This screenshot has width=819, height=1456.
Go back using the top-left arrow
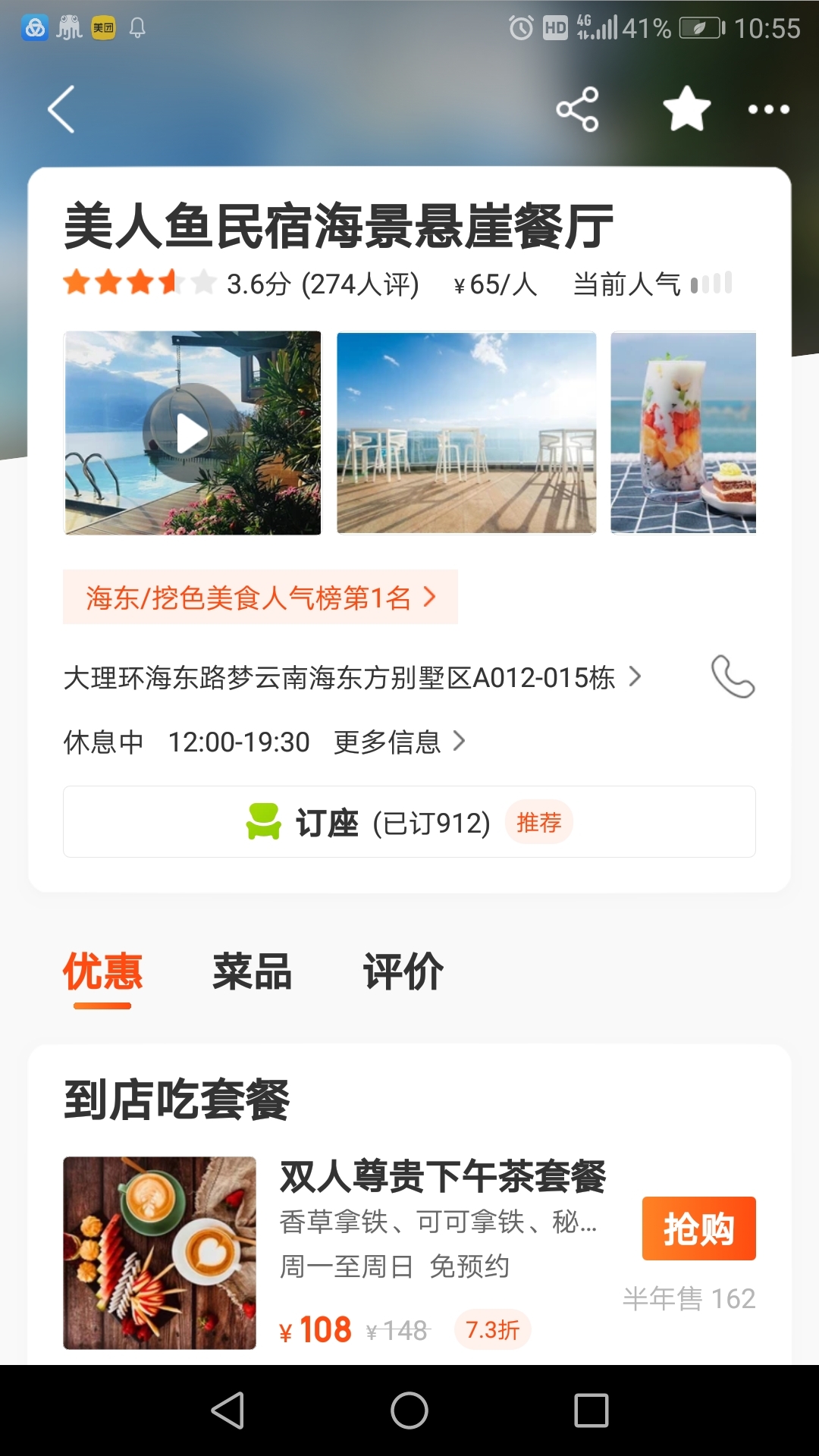coord(62,110)
